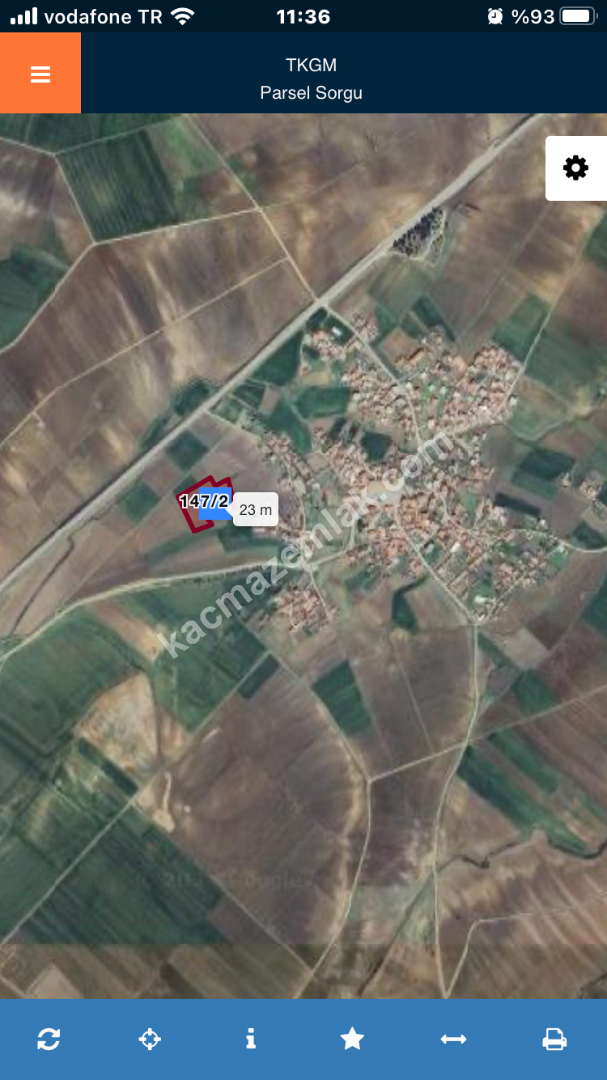Show parcel information
The height and width of the screenshot is (1080, 607).
(x=251, y=1039)
